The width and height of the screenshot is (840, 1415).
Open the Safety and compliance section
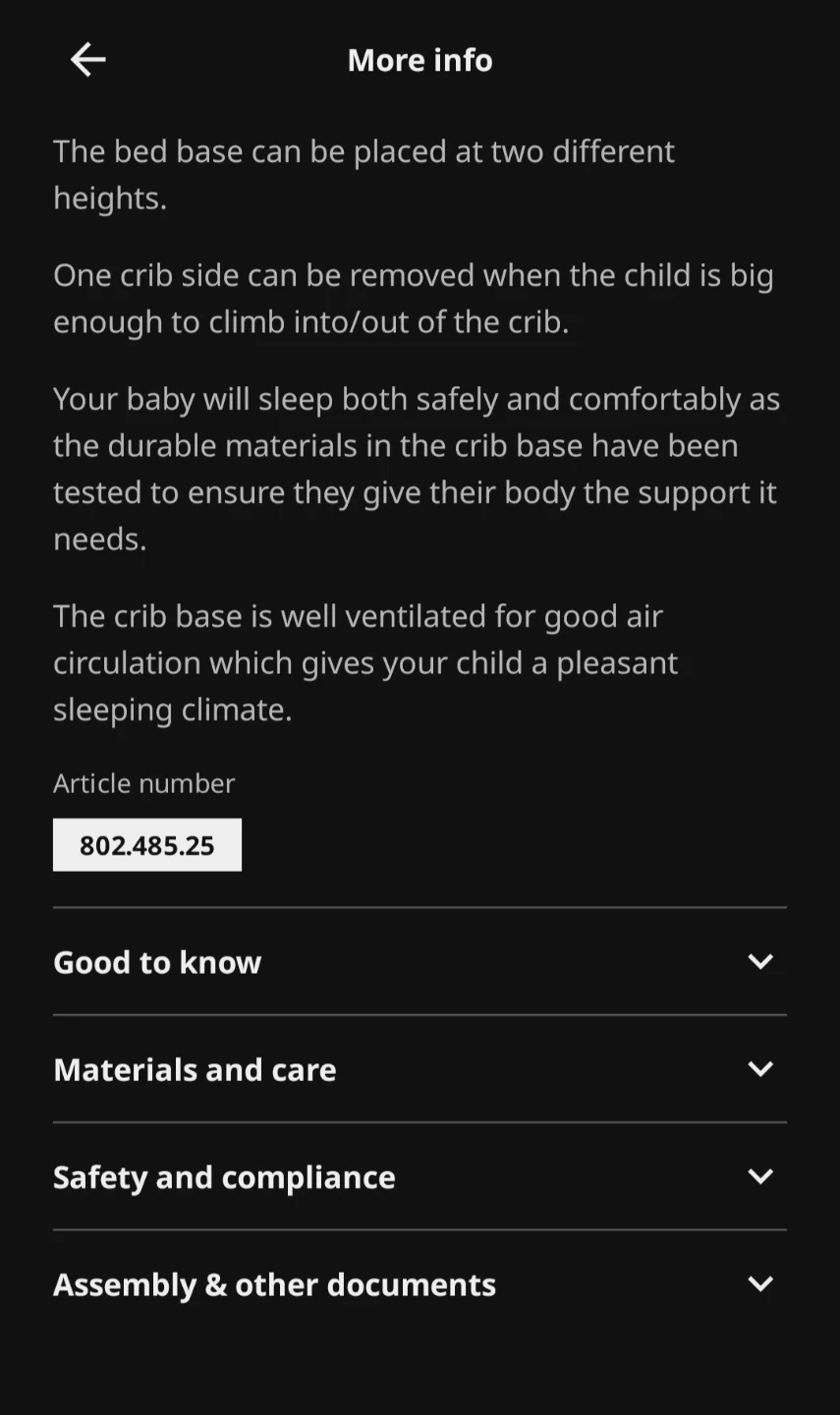(420, 1177)
